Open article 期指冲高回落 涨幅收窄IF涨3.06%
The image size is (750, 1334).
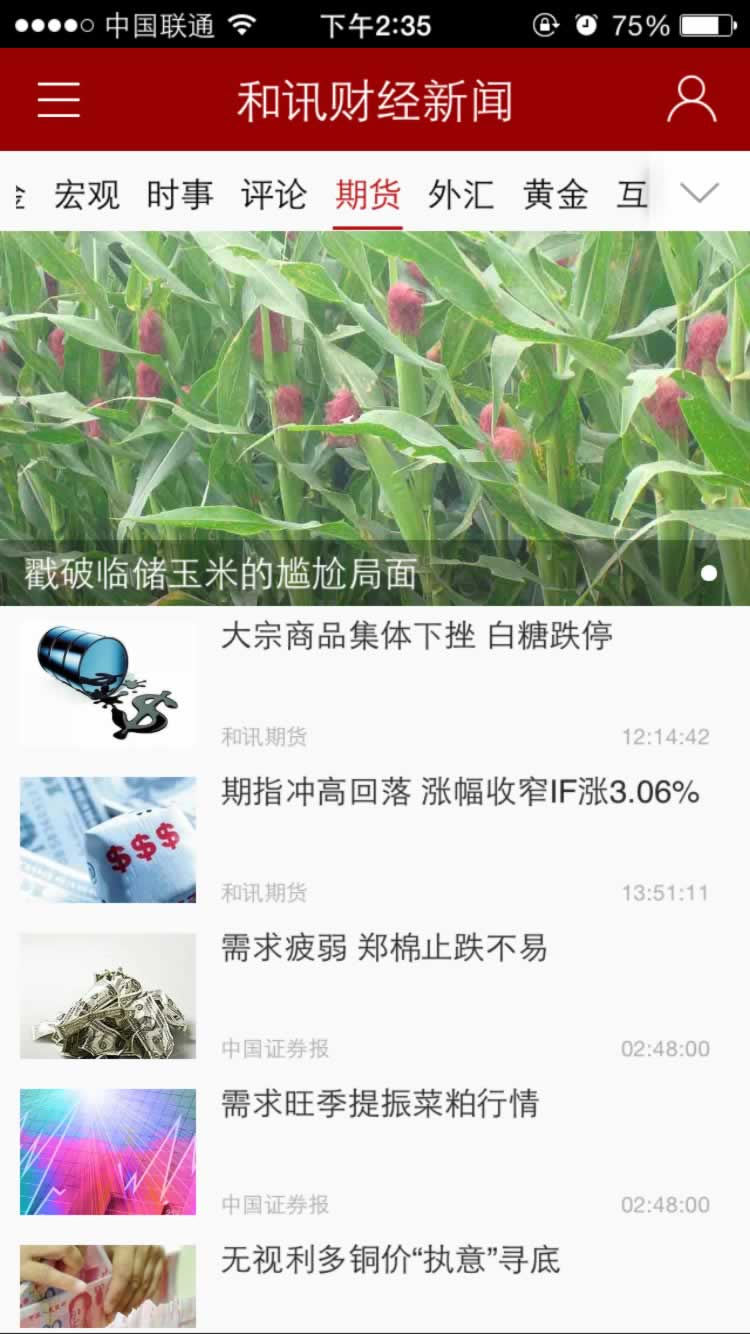[460, 793]
